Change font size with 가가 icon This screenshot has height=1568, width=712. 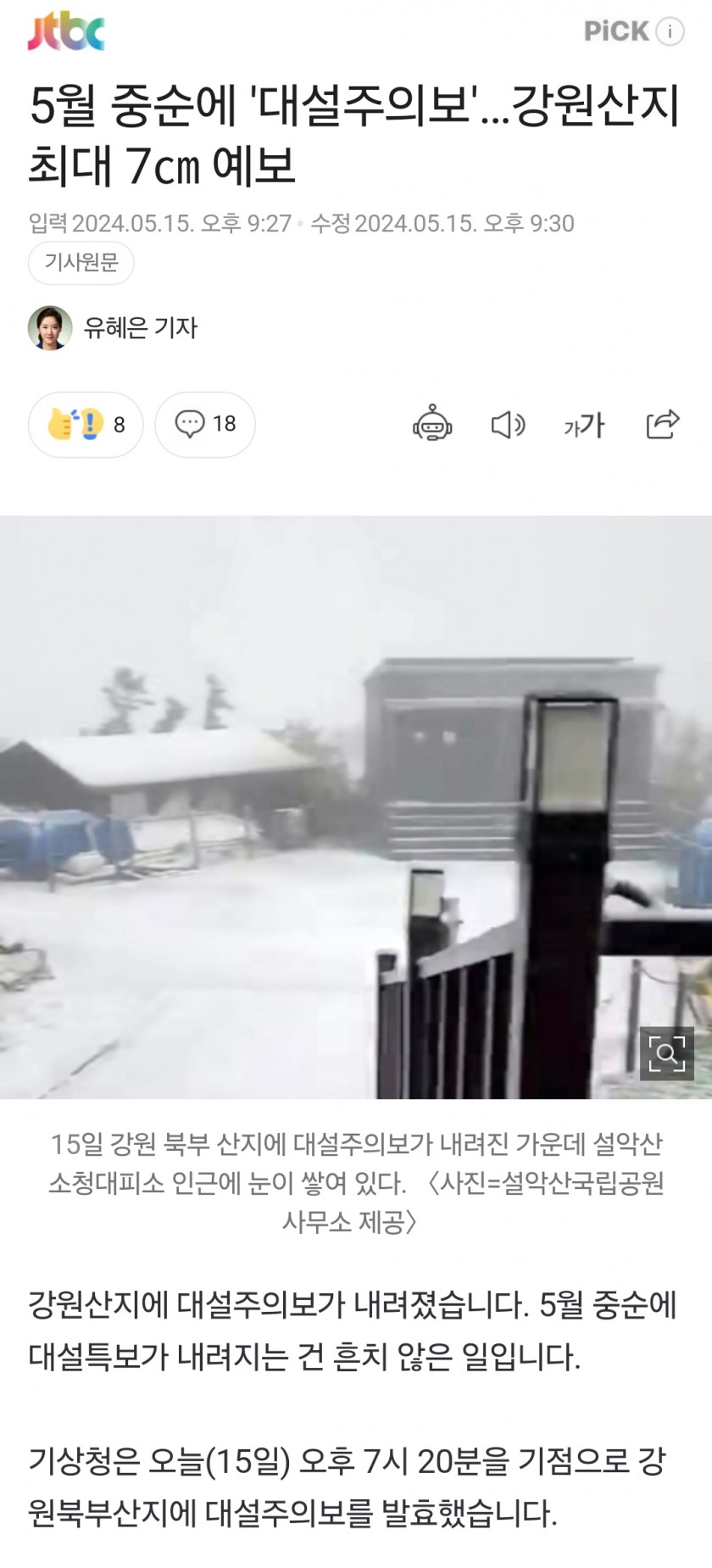click(x=584, y=424)
